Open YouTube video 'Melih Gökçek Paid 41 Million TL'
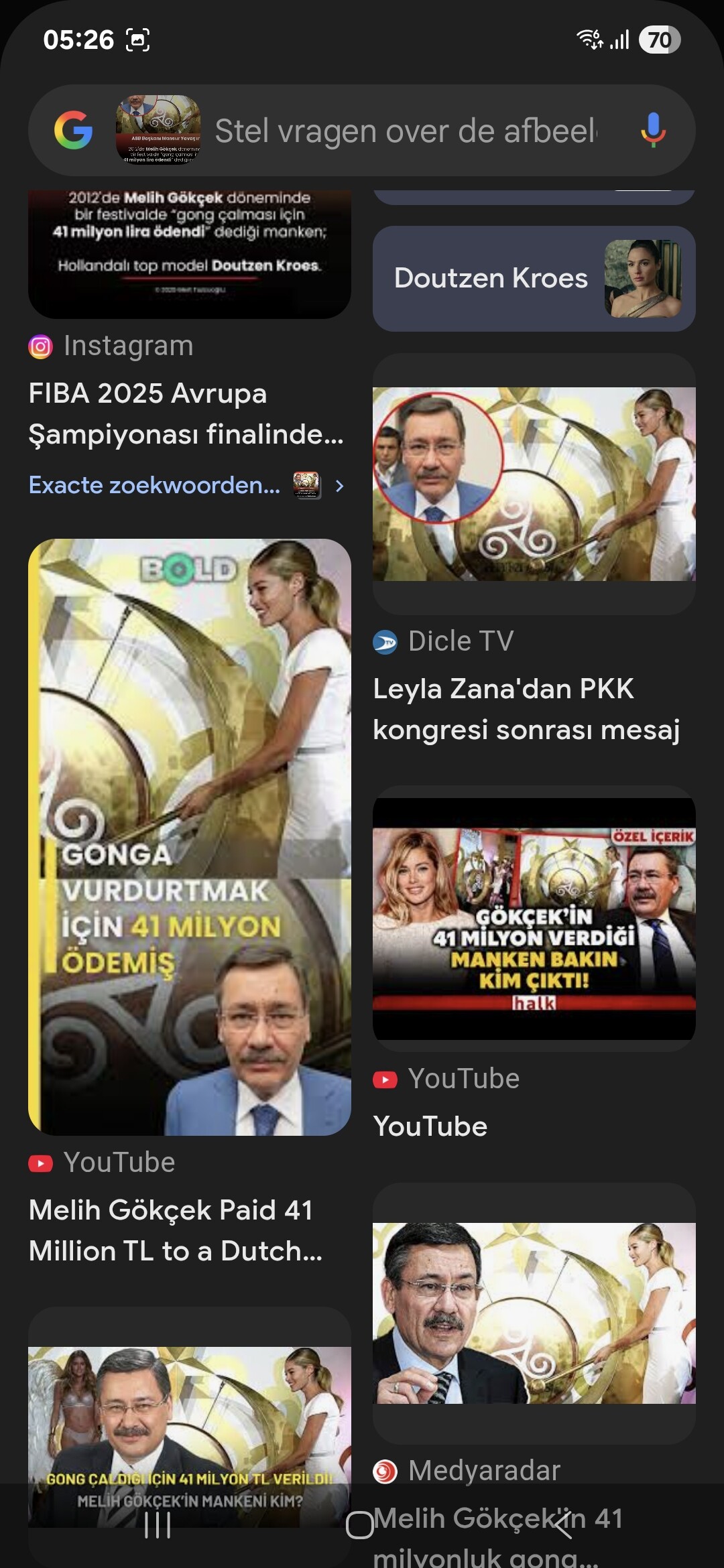This screenshot has width=724, height=1568. pos(176,1230)
